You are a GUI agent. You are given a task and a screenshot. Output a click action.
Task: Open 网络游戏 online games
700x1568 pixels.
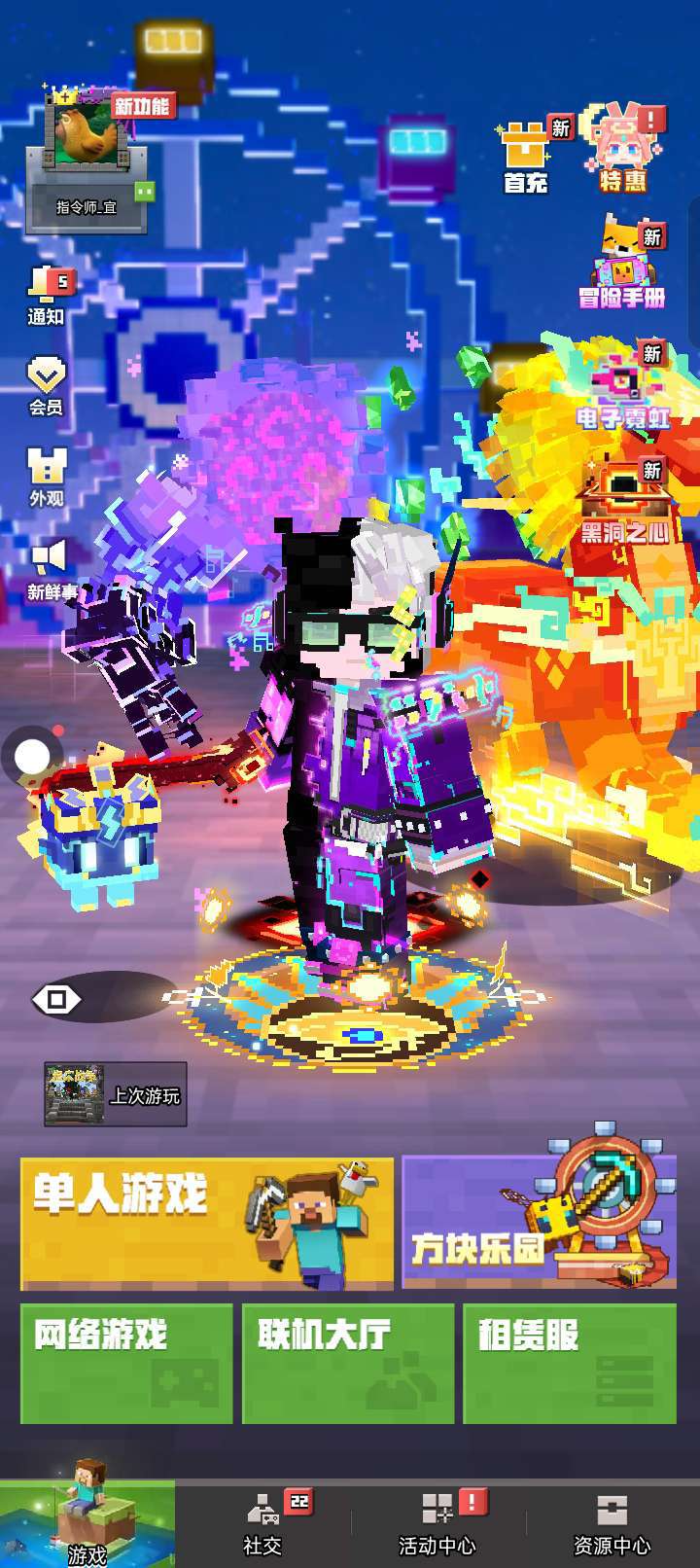coord(126,1363)
